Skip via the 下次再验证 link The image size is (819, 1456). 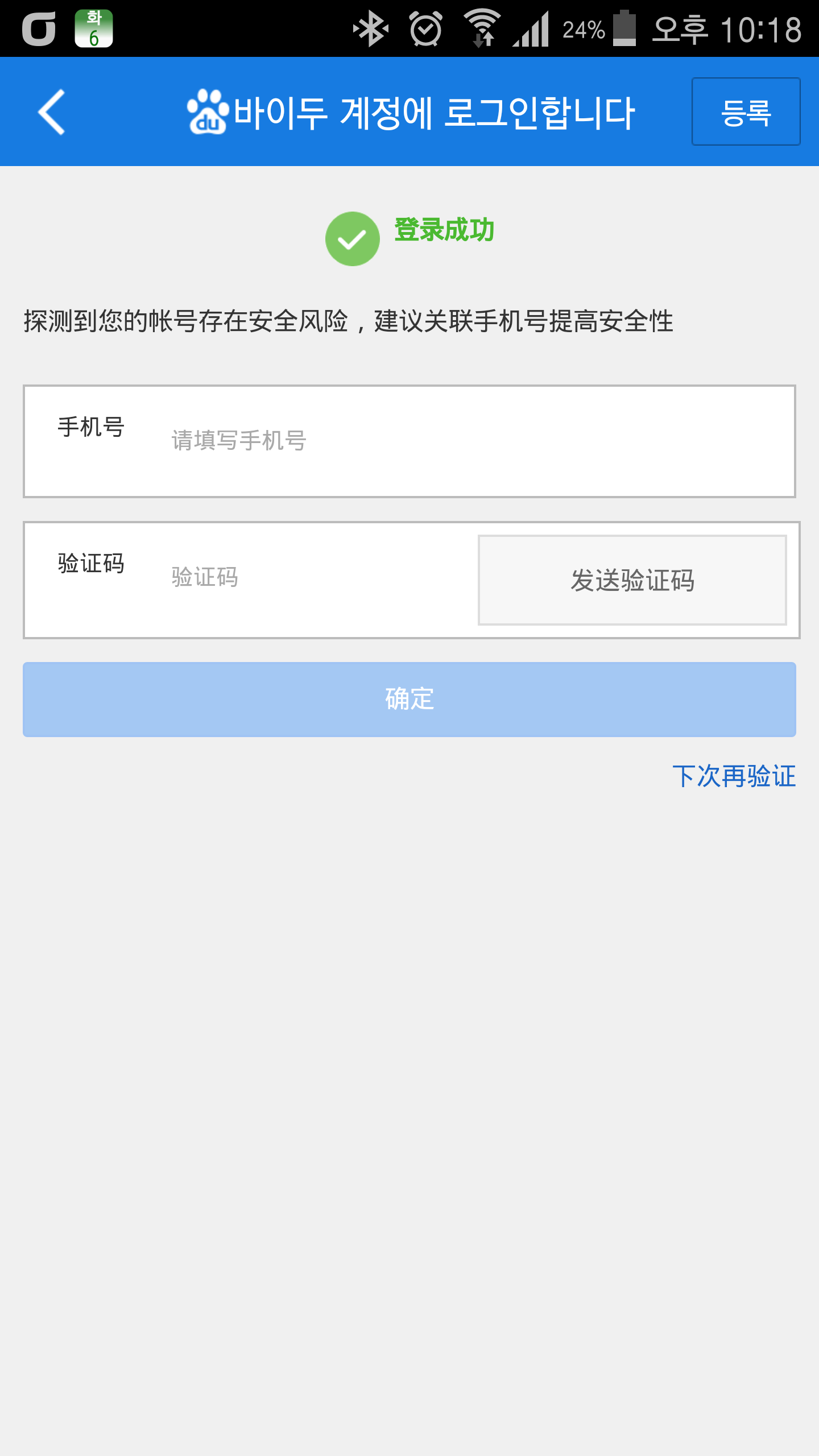(734, 776)
